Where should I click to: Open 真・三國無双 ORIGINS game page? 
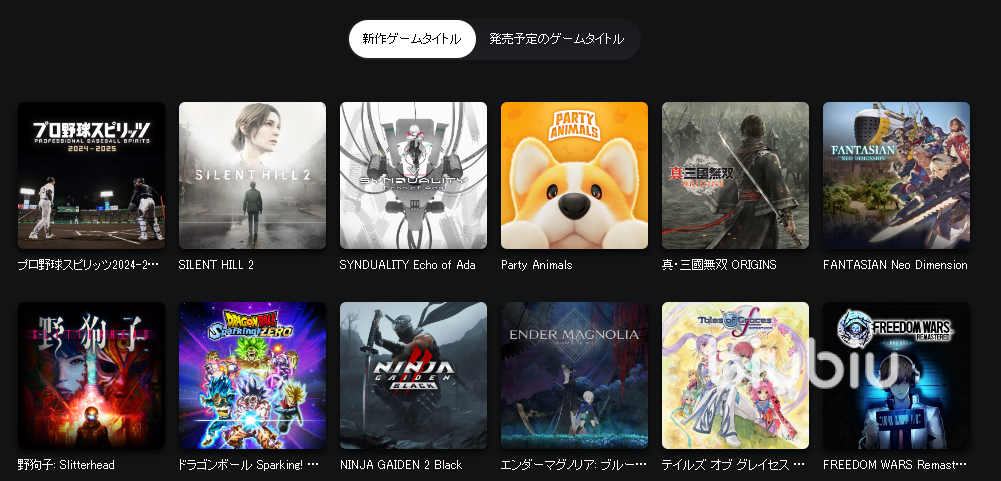pyautogui.click(x=735, y=176)
